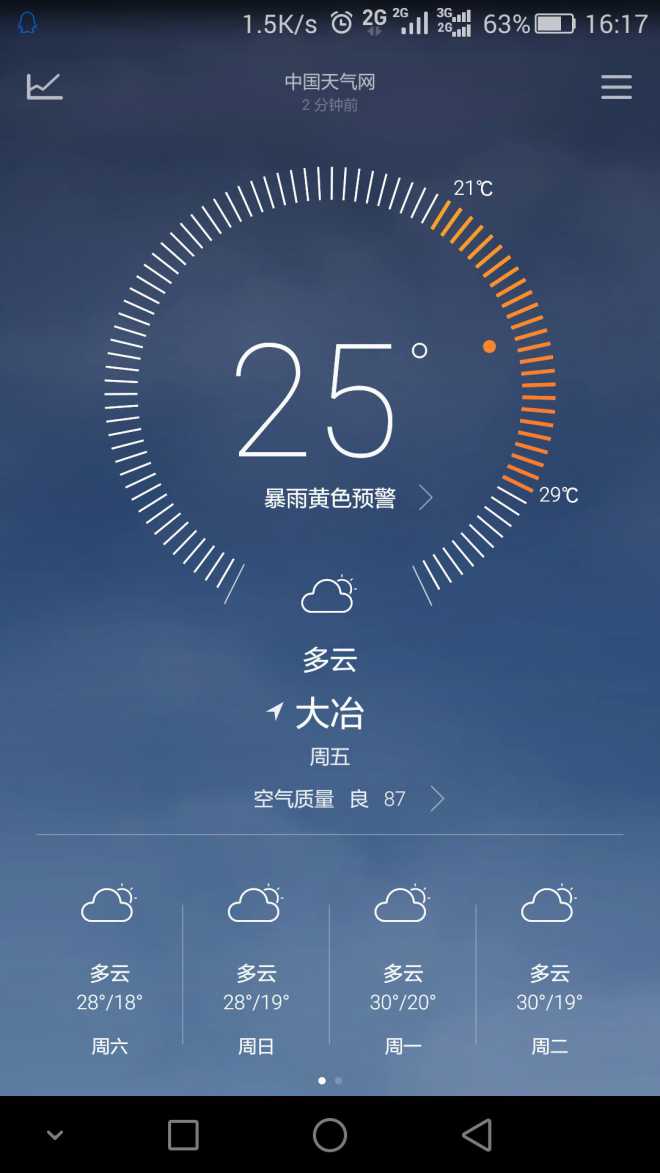Hide the navigation bar with the down arrow

(x=54, y=1135)
